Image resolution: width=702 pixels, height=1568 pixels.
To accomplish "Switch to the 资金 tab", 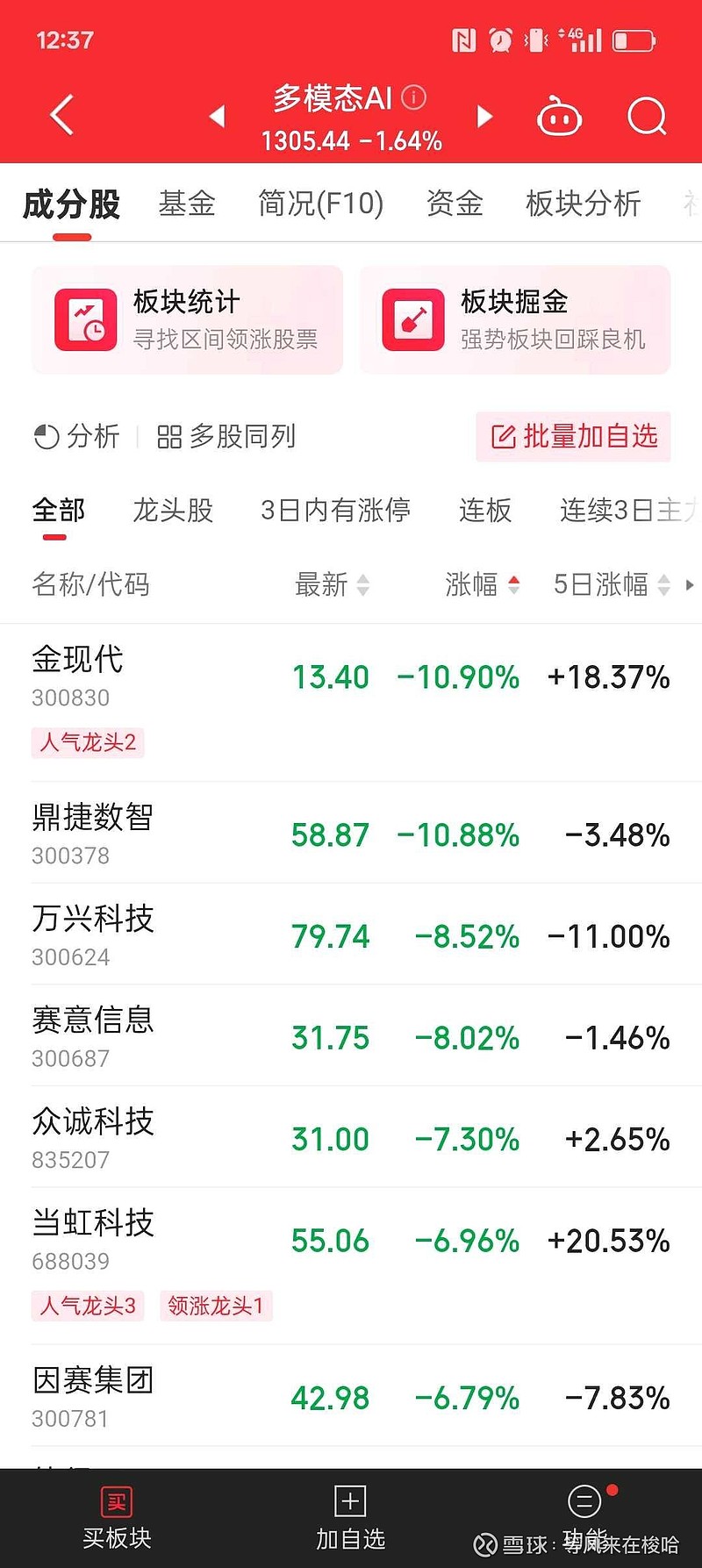I will (x=455, y=204).
